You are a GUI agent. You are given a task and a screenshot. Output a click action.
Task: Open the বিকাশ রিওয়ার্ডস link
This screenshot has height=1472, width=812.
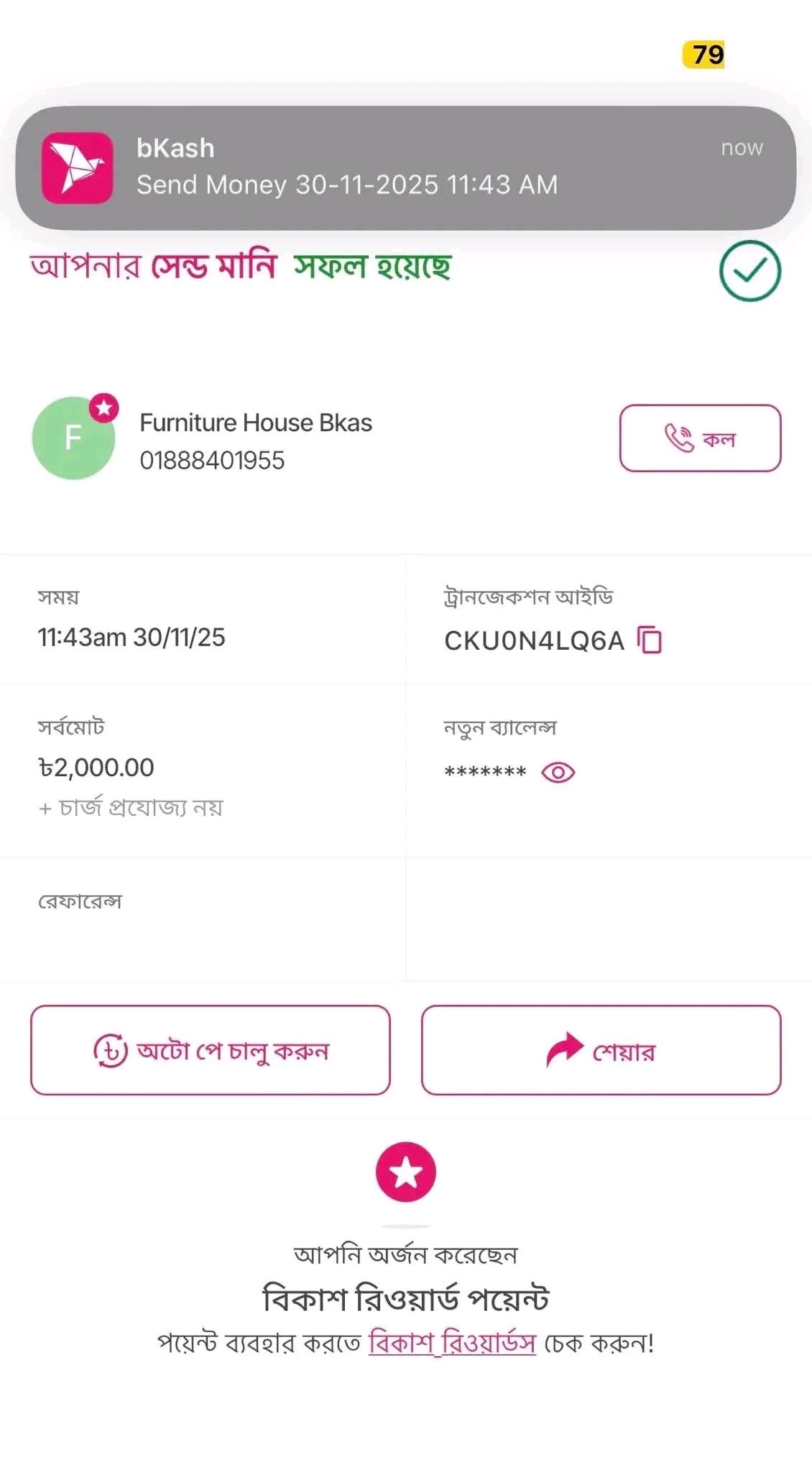pos(452,1342)
